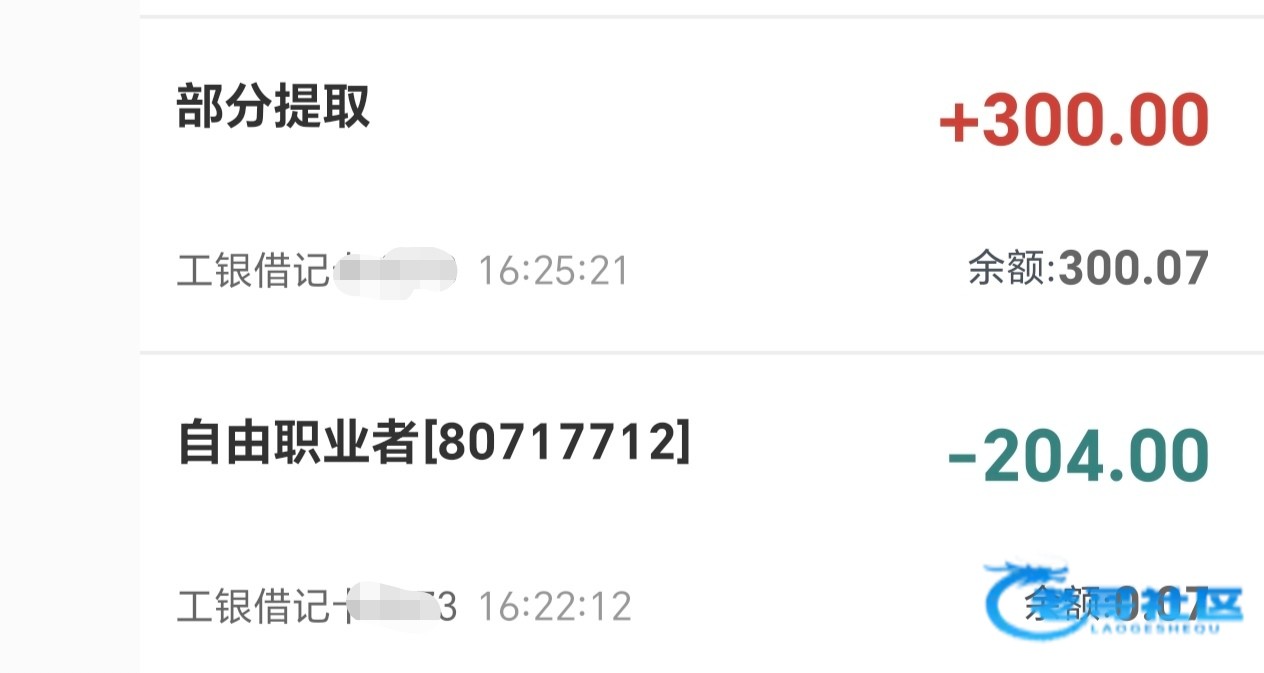This screenshot has width=1264, height=673.
Task: Open the 部分提取 +300.00 transaction
Action: pyautogui.click(x=690, y=185)
